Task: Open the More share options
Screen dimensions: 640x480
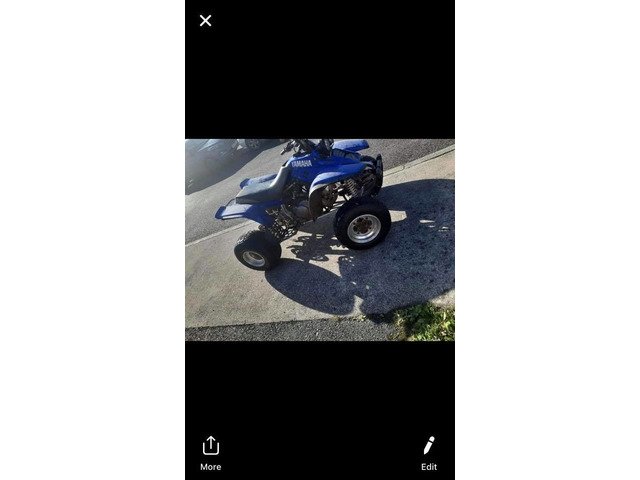Action: (210, 451)
